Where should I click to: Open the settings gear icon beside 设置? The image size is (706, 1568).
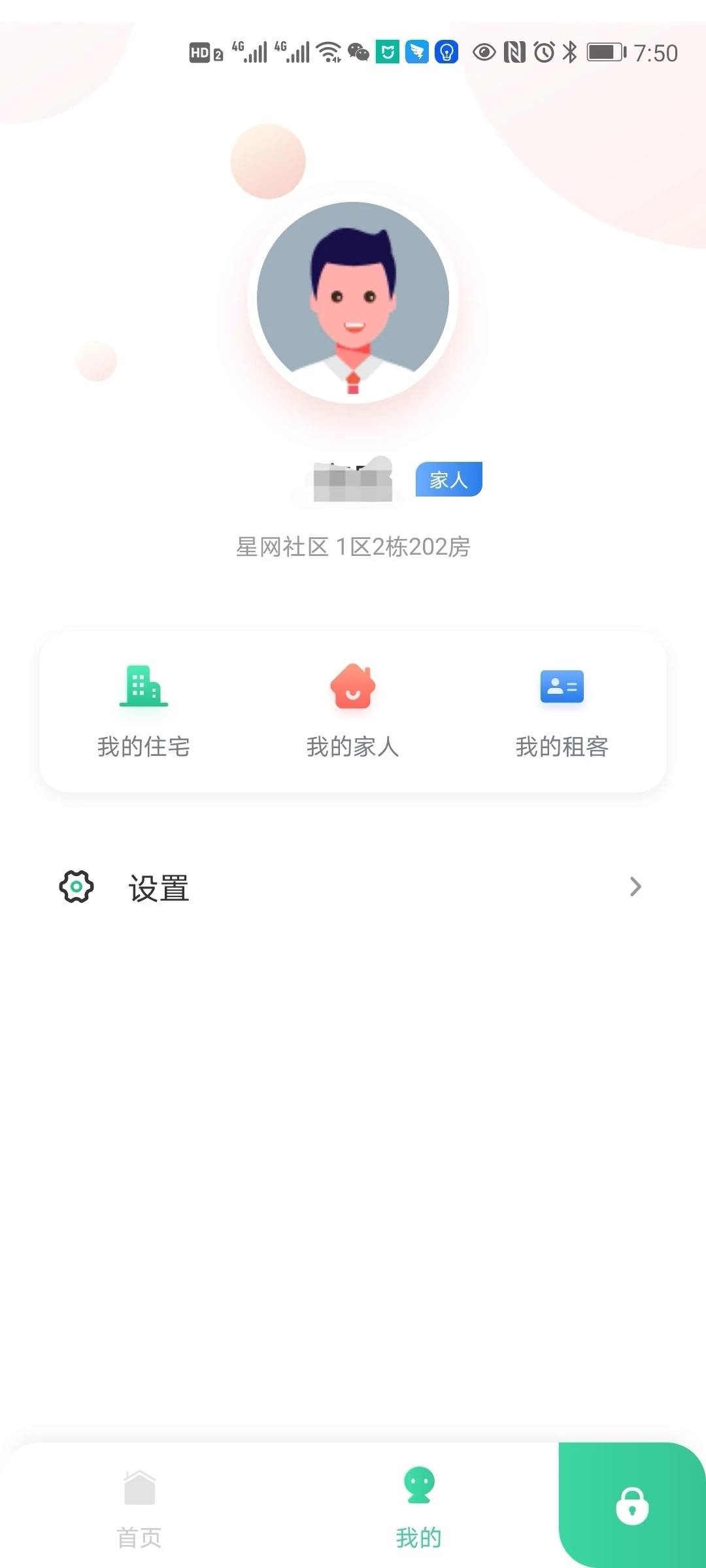pyautogui.click(x=77, y=887)
